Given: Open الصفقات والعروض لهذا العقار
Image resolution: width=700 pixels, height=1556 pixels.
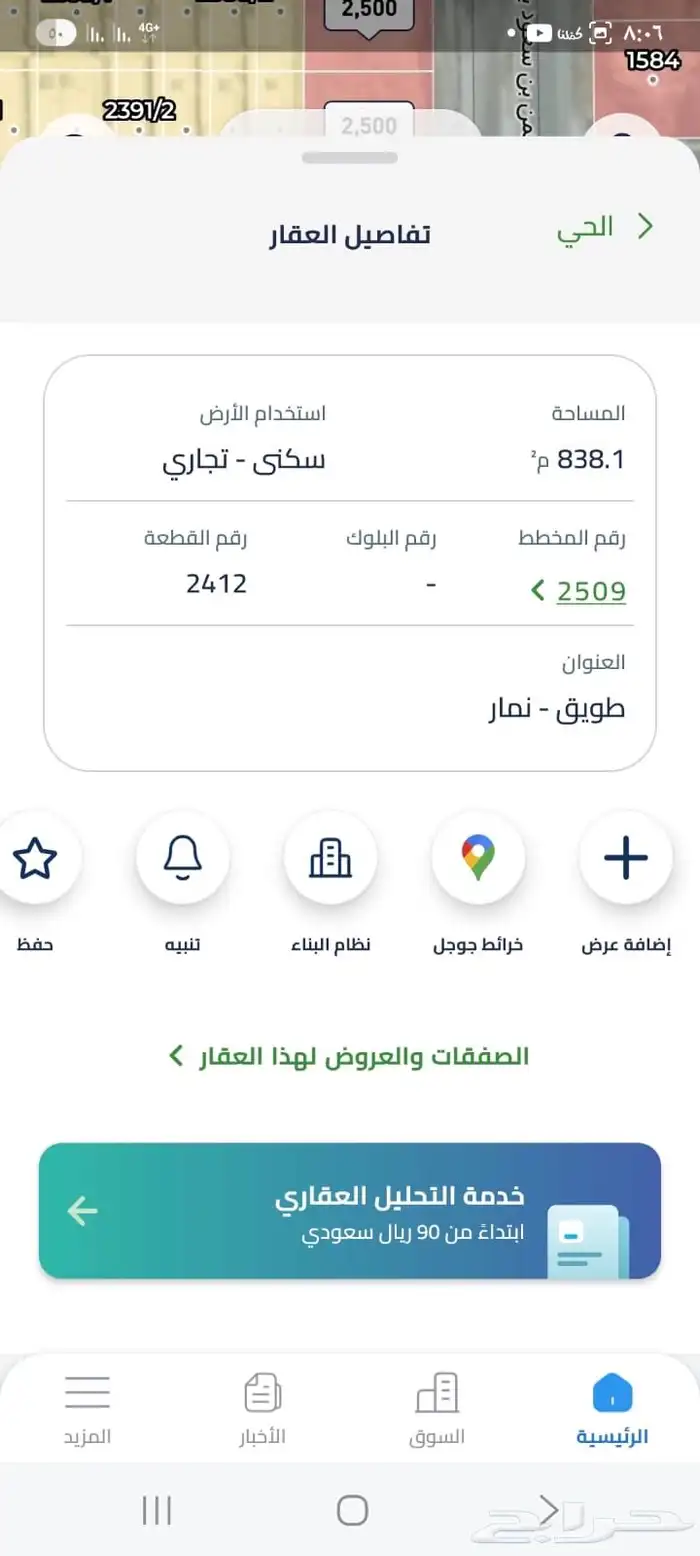Looking at the screenshot, I should 348,1056.
